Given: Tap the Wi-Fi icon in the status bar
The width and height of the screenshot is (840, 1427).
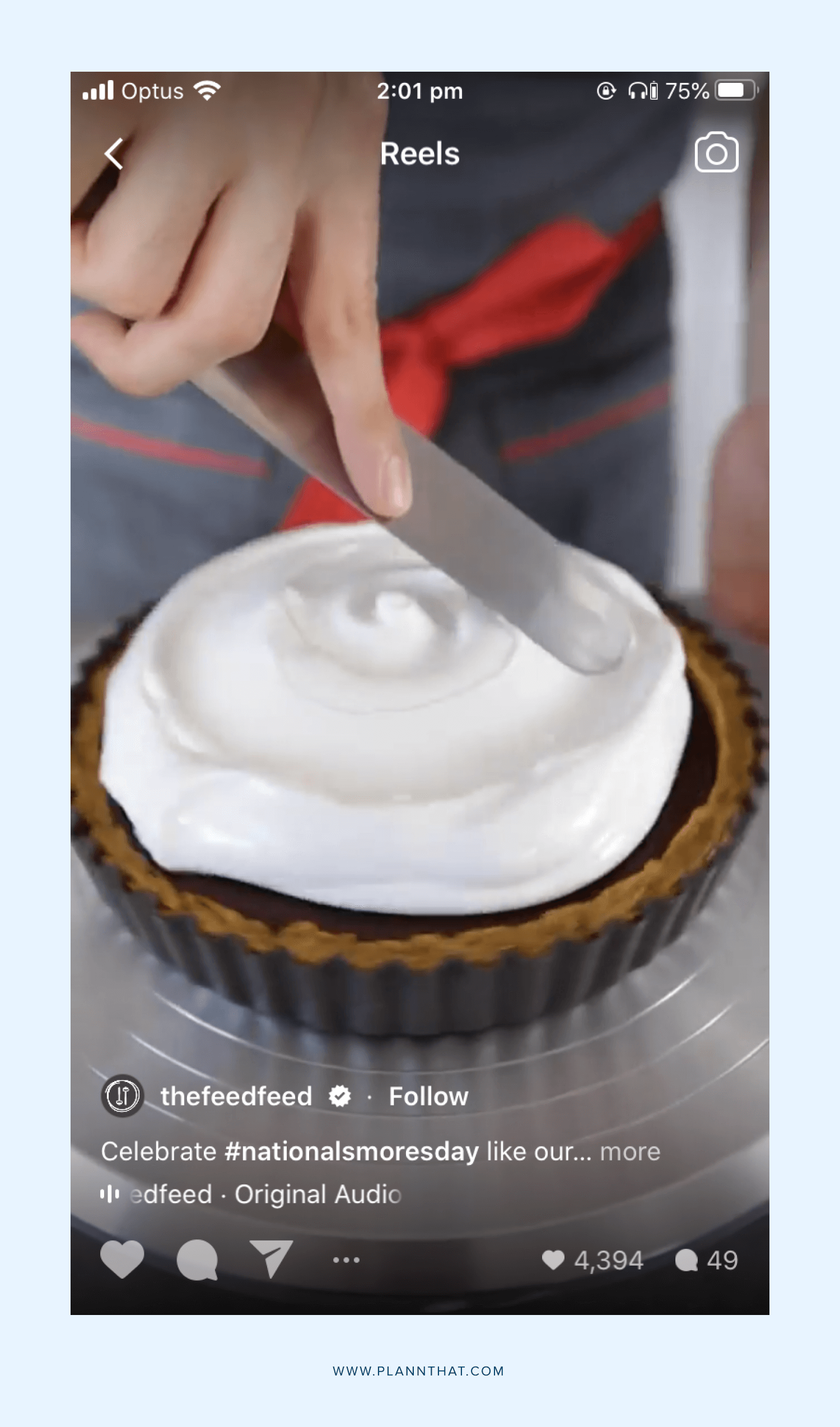Looking at the screenshot, I should pyautogui.click(x=208, y=90).
